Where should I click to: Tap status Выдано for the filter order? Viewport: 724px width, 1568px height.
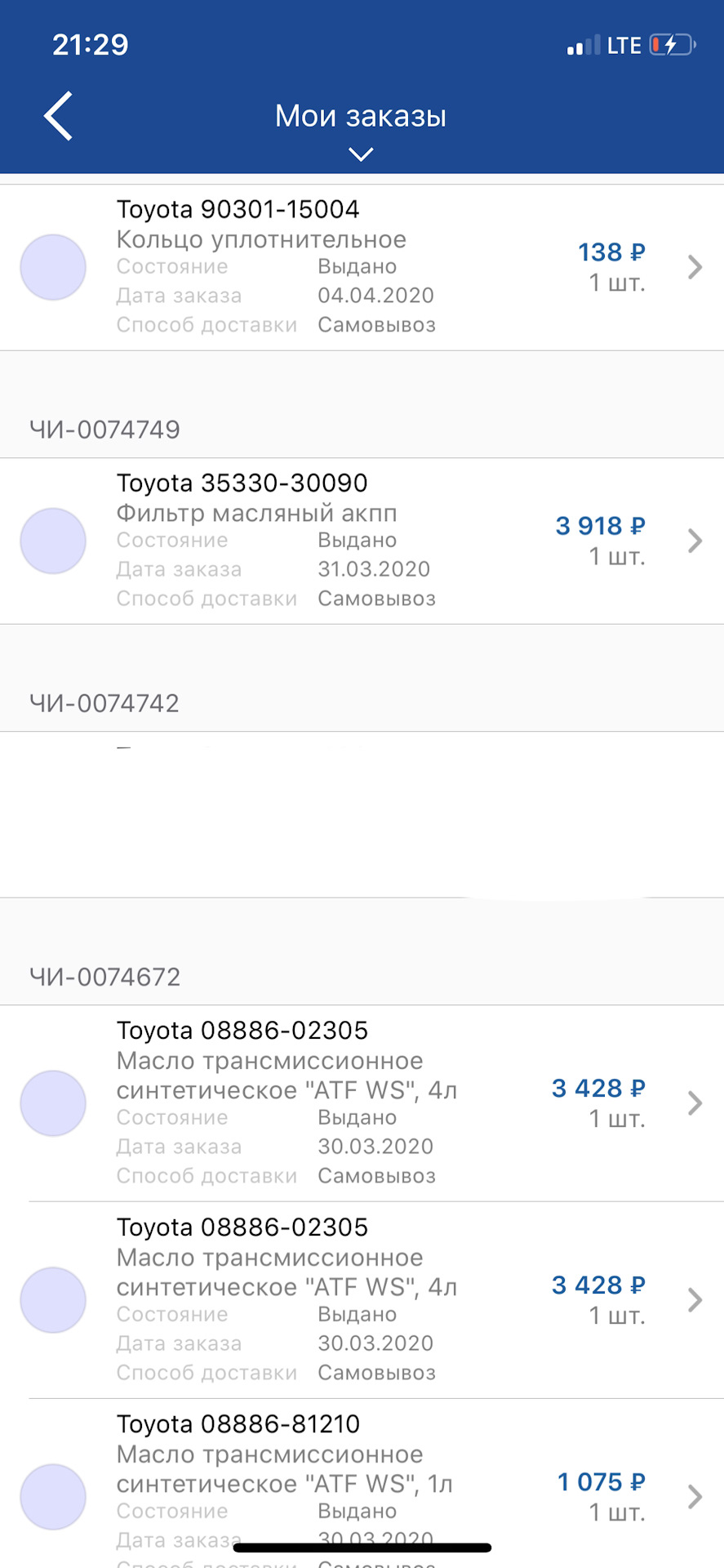pos(357,540)
